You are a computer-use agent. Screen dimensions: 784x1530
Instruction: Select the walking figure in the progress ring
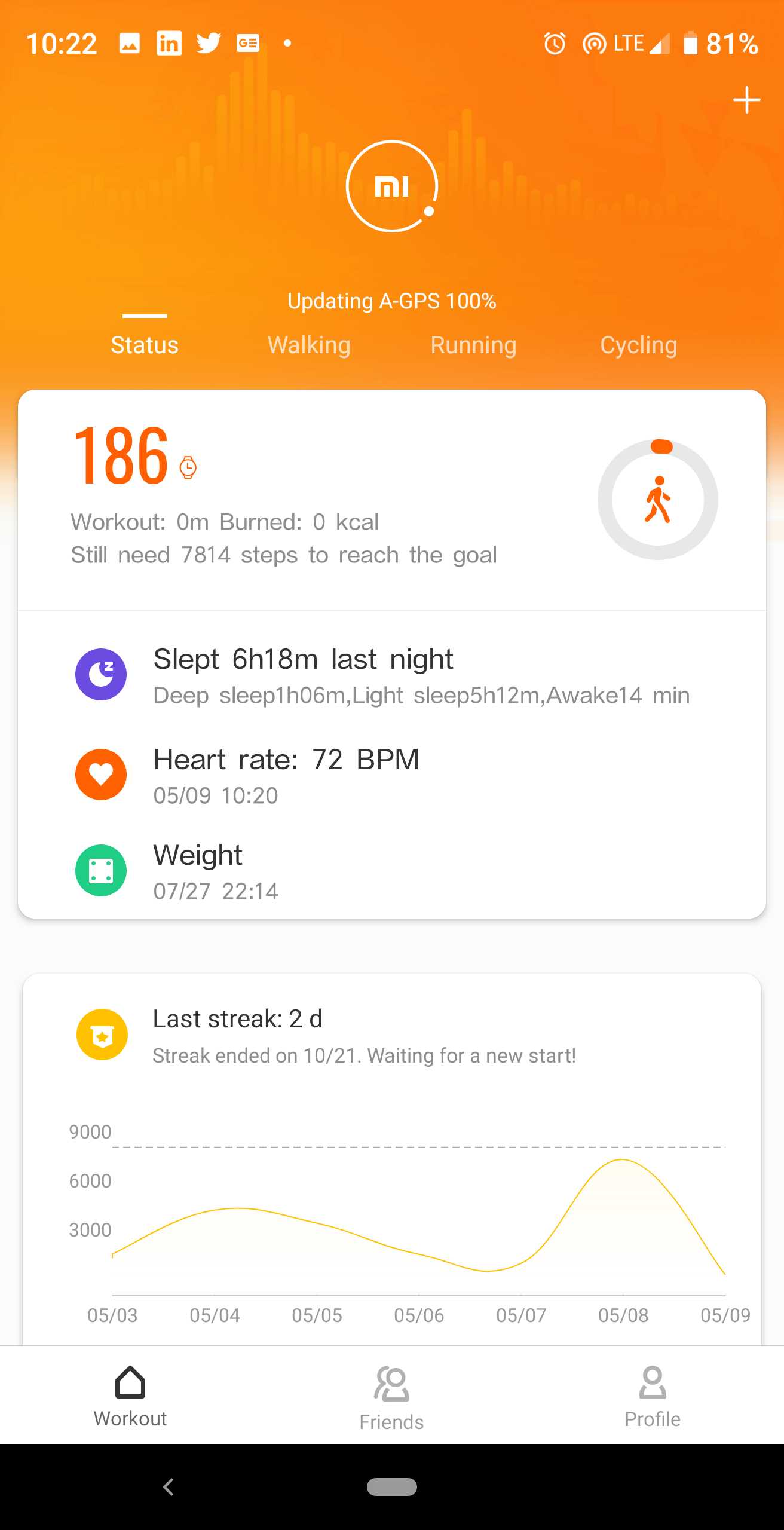(659, 501)
